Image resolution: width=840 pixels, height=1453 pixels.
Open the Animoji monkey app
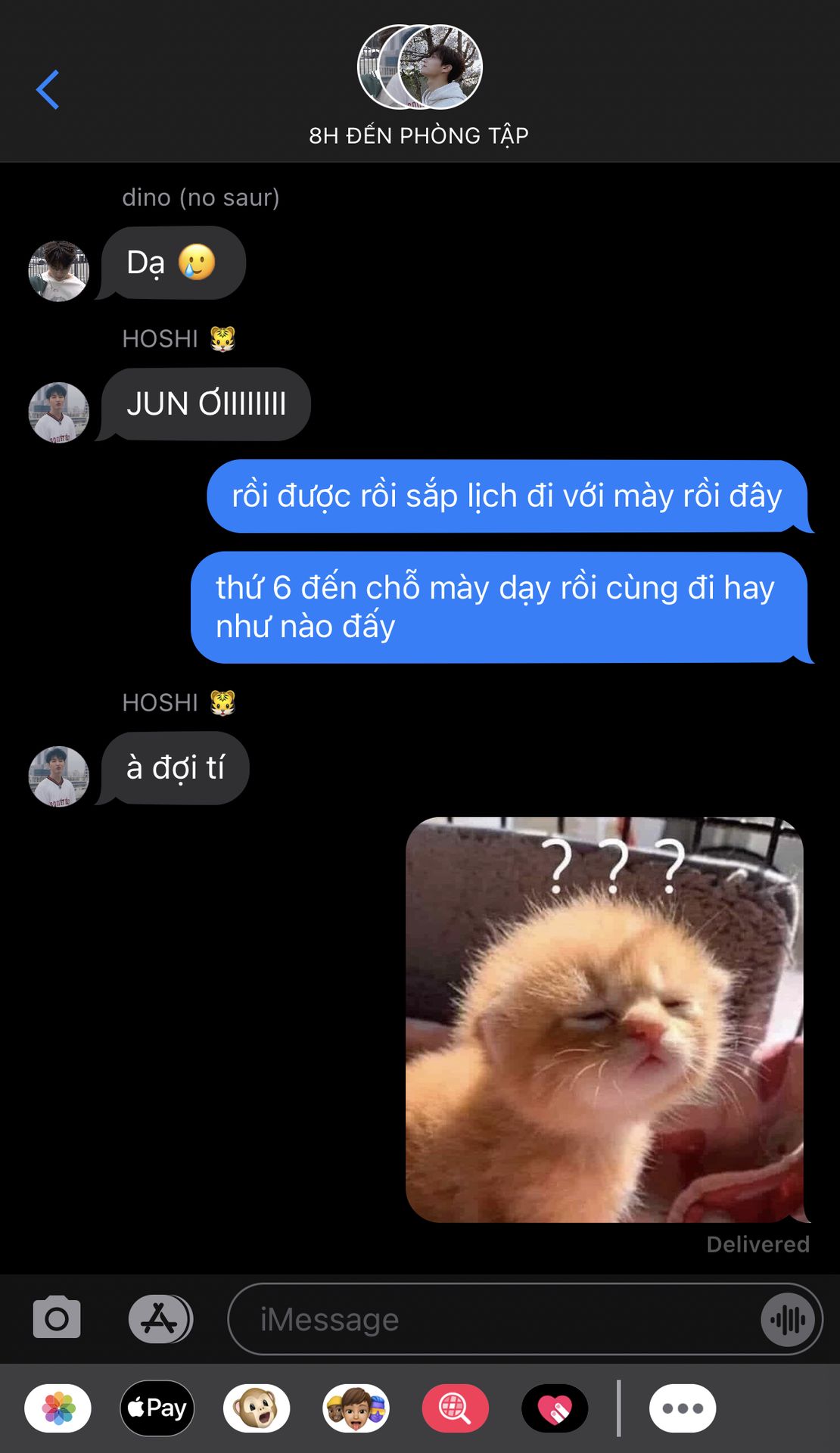(x=257, y=1408)
